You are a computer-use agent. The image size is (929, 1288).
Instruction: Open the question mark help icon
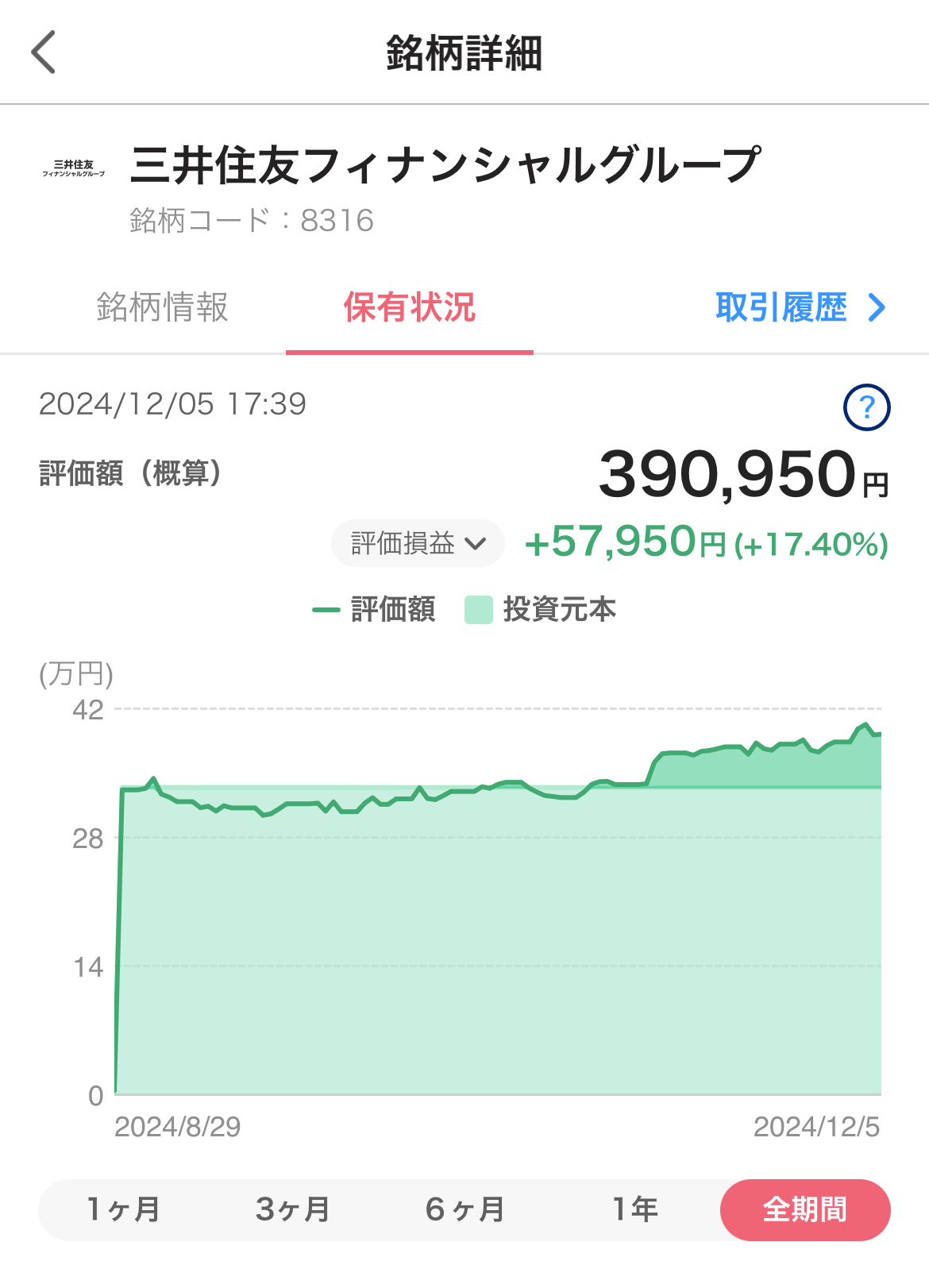(866, 407)
